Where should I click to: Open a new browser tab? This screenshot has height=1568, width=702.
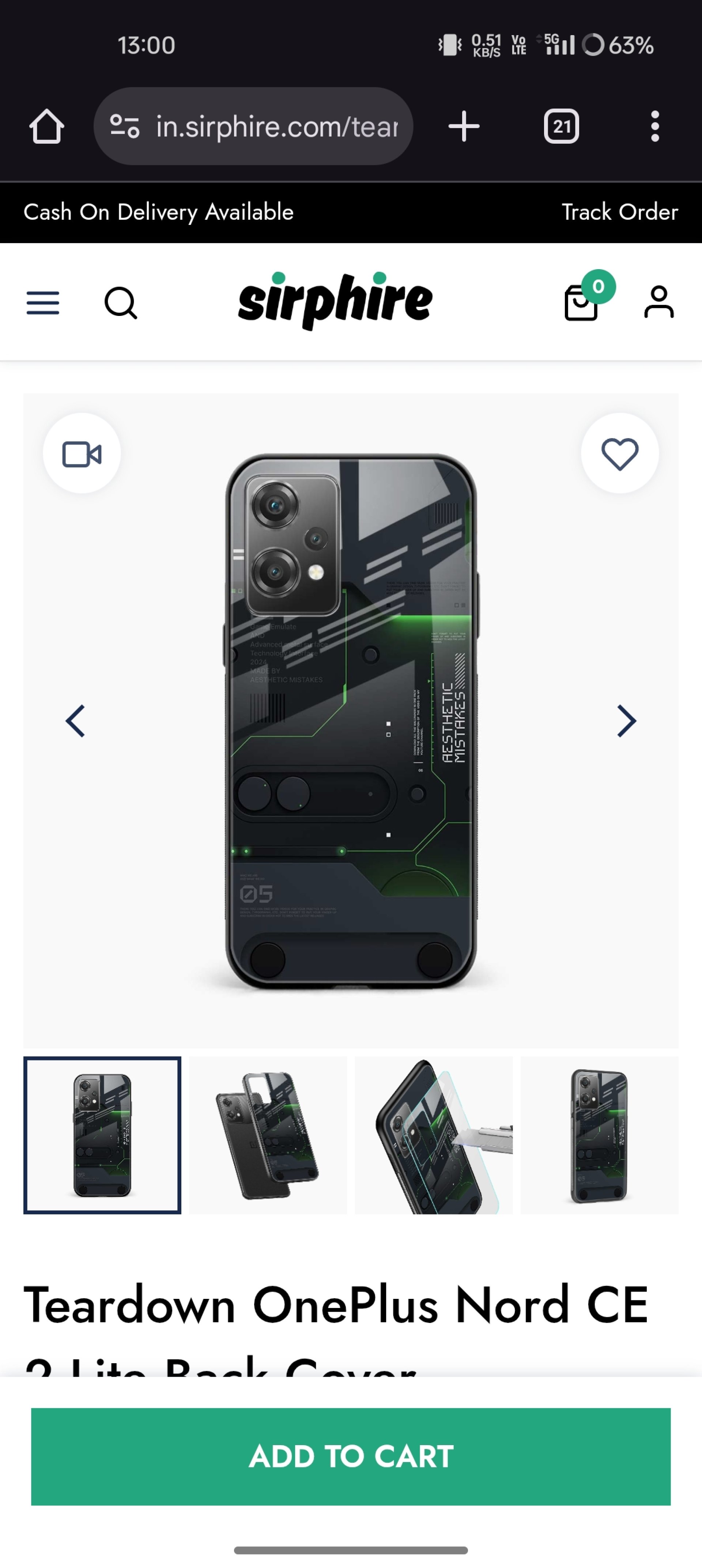[464, 127]
